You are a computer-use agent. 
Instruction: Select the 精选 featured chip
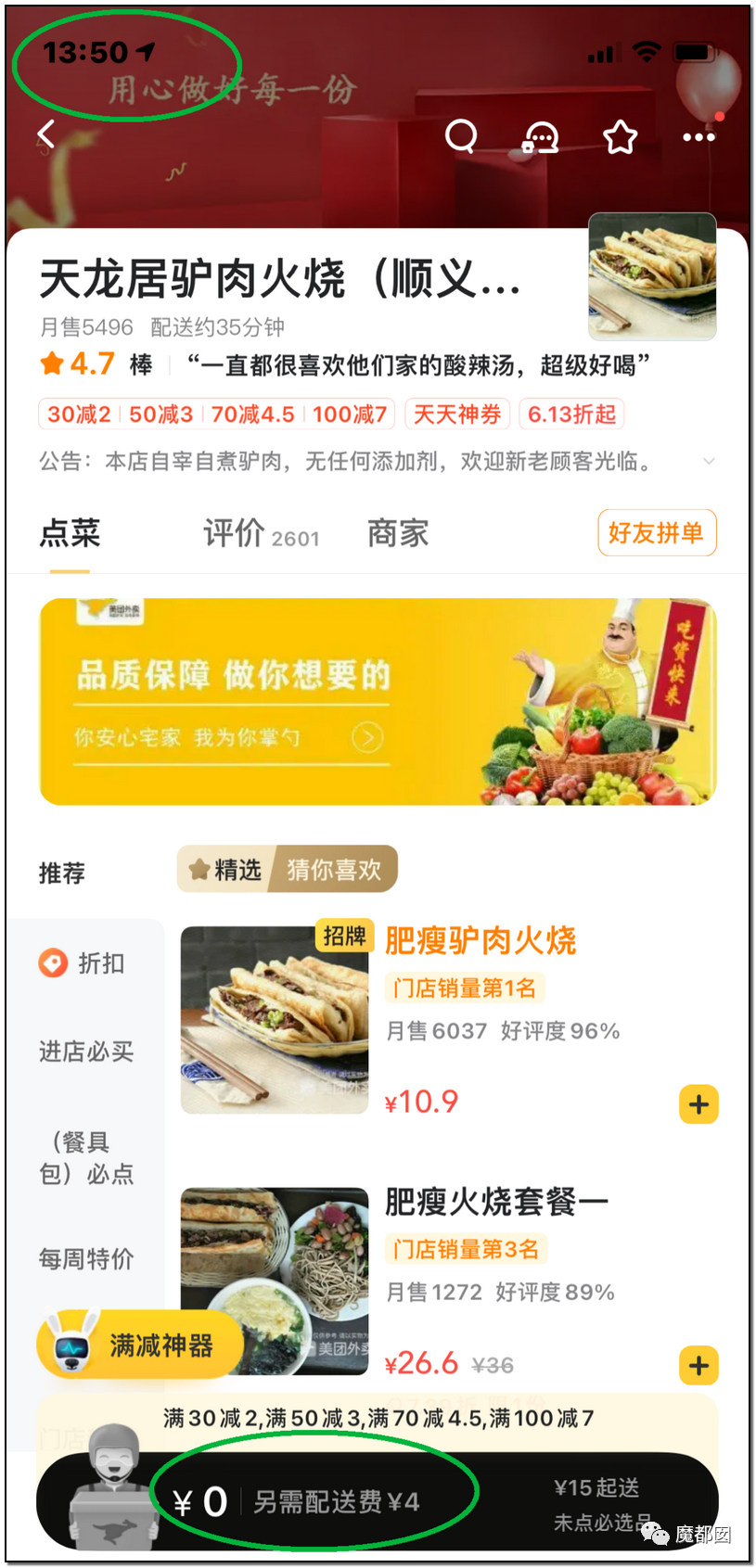[x=225, y=870]
